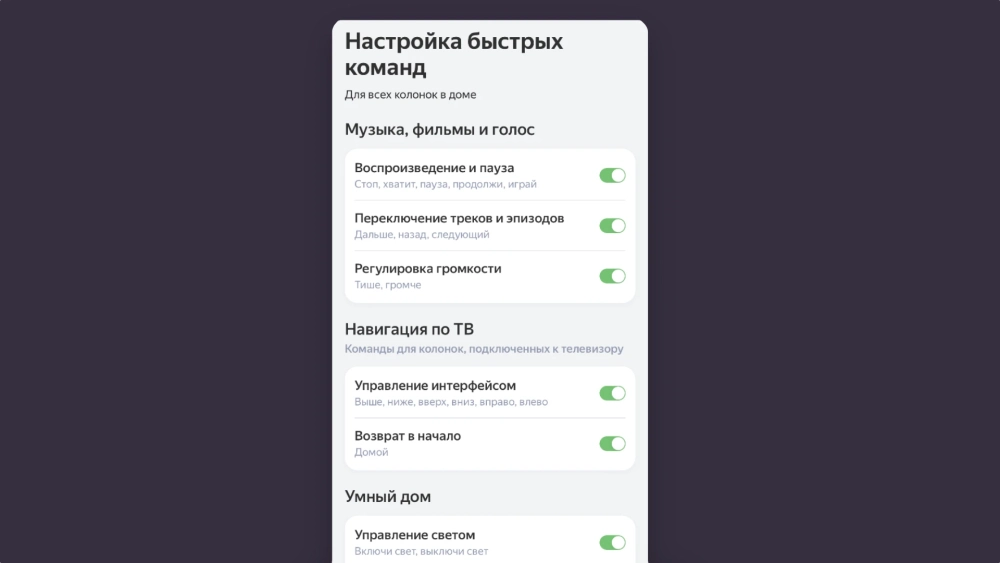1000x563 pixels.
Task: Switch off Управление интерфейсом
Action: pyautogui.click(x=612, y=393)
